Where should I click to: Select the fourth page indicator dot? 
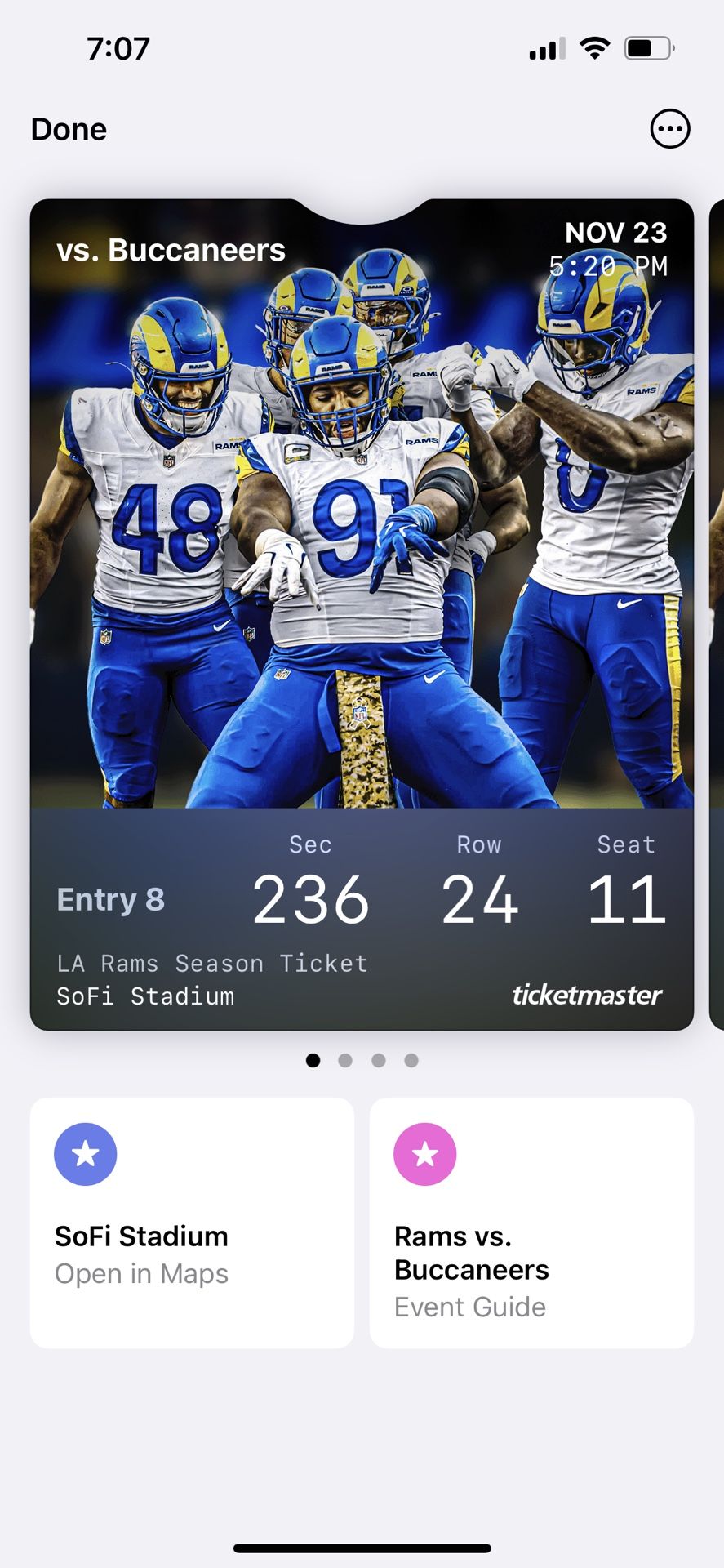pos(411,1060)
